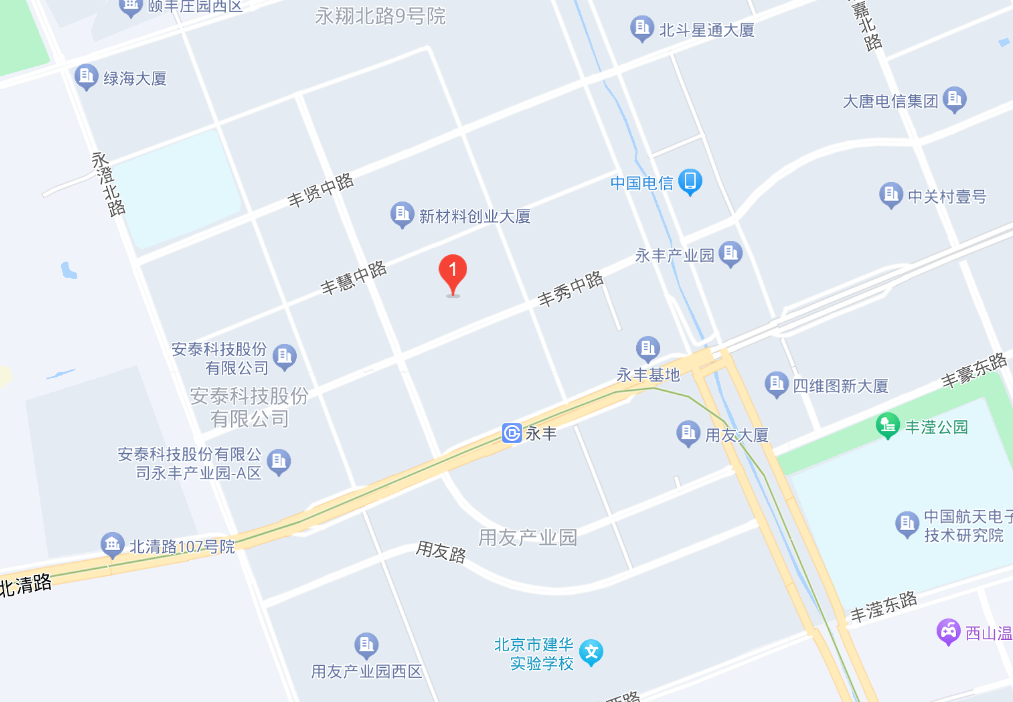Tap the 绿海大厦 building marker

tap(87, 77)
